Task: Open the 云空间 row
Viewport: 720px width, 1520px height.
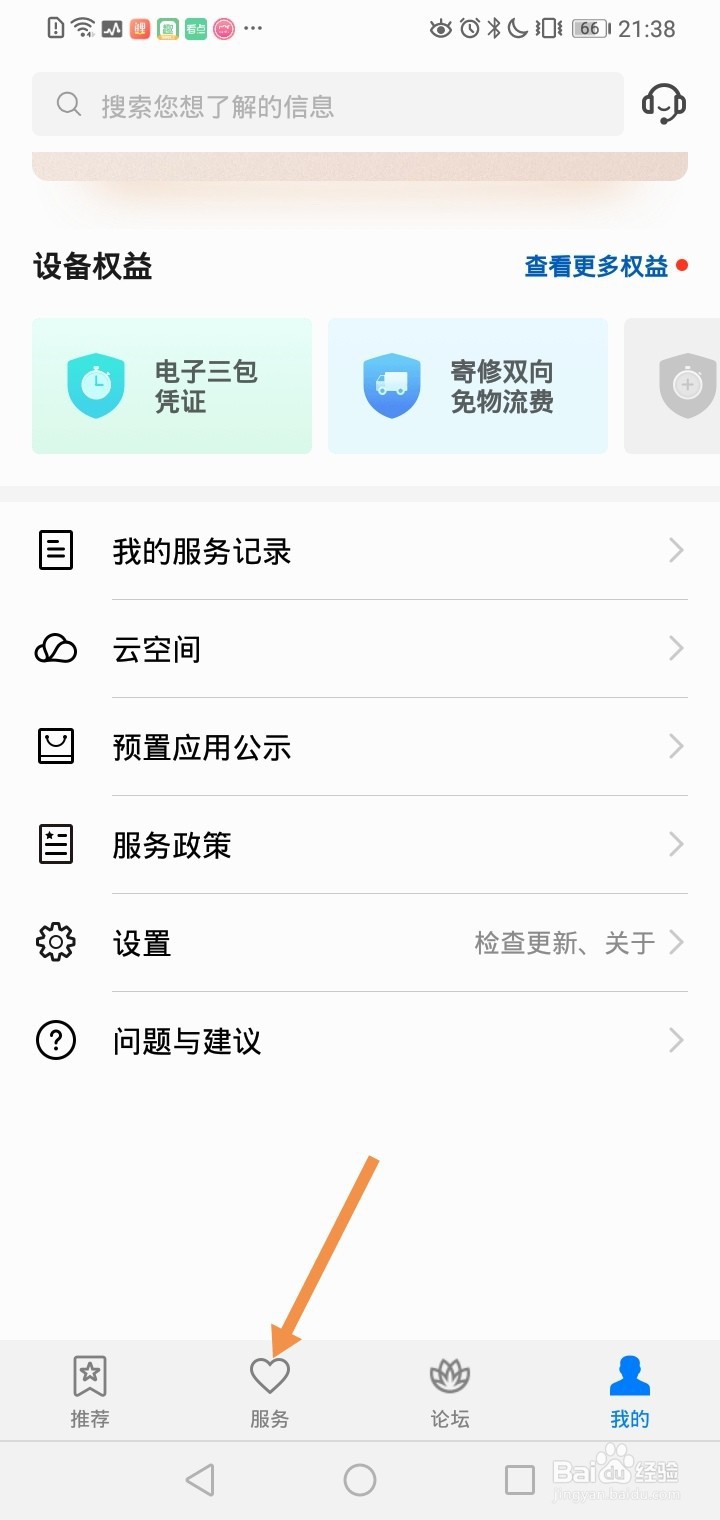Action: tap(360, 650)
